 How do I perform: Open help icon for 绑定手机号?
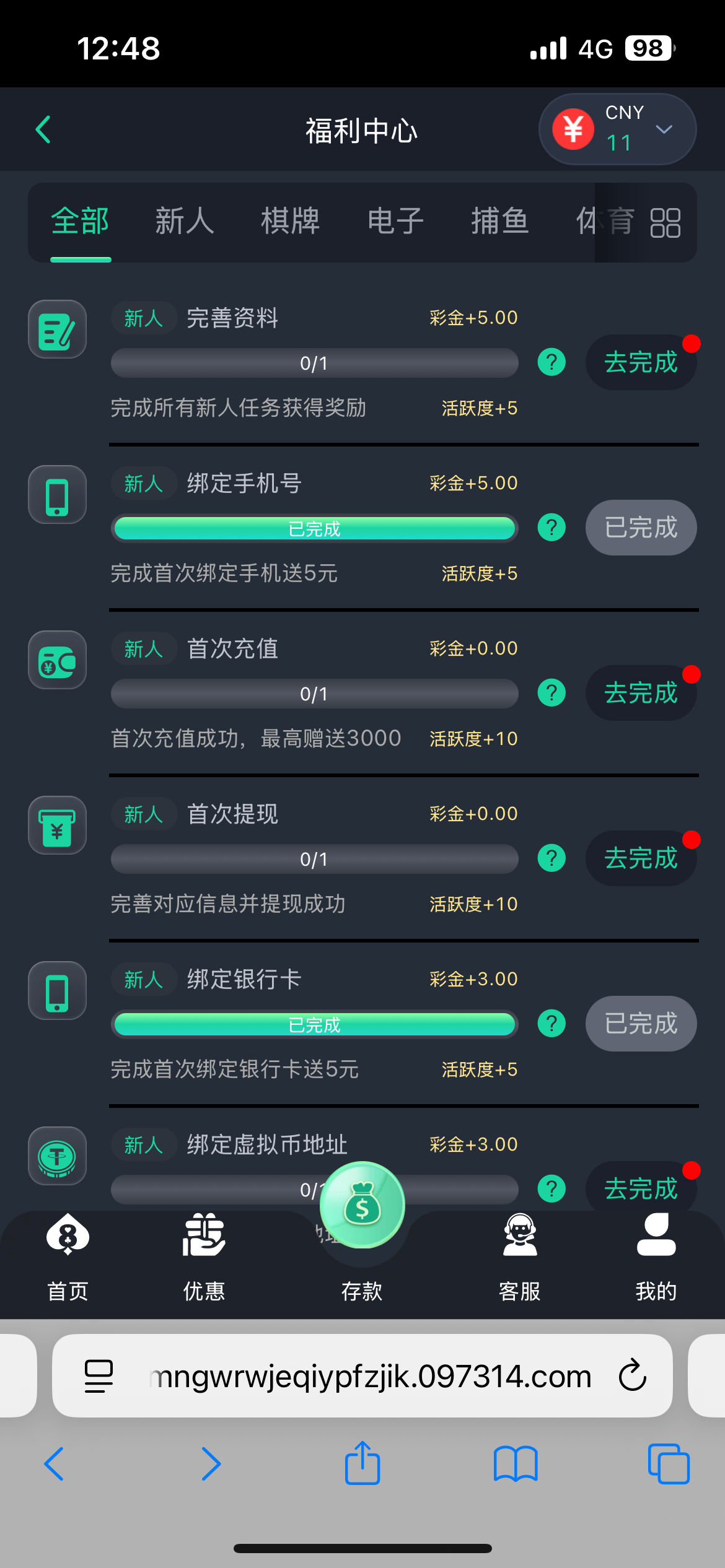551,528
